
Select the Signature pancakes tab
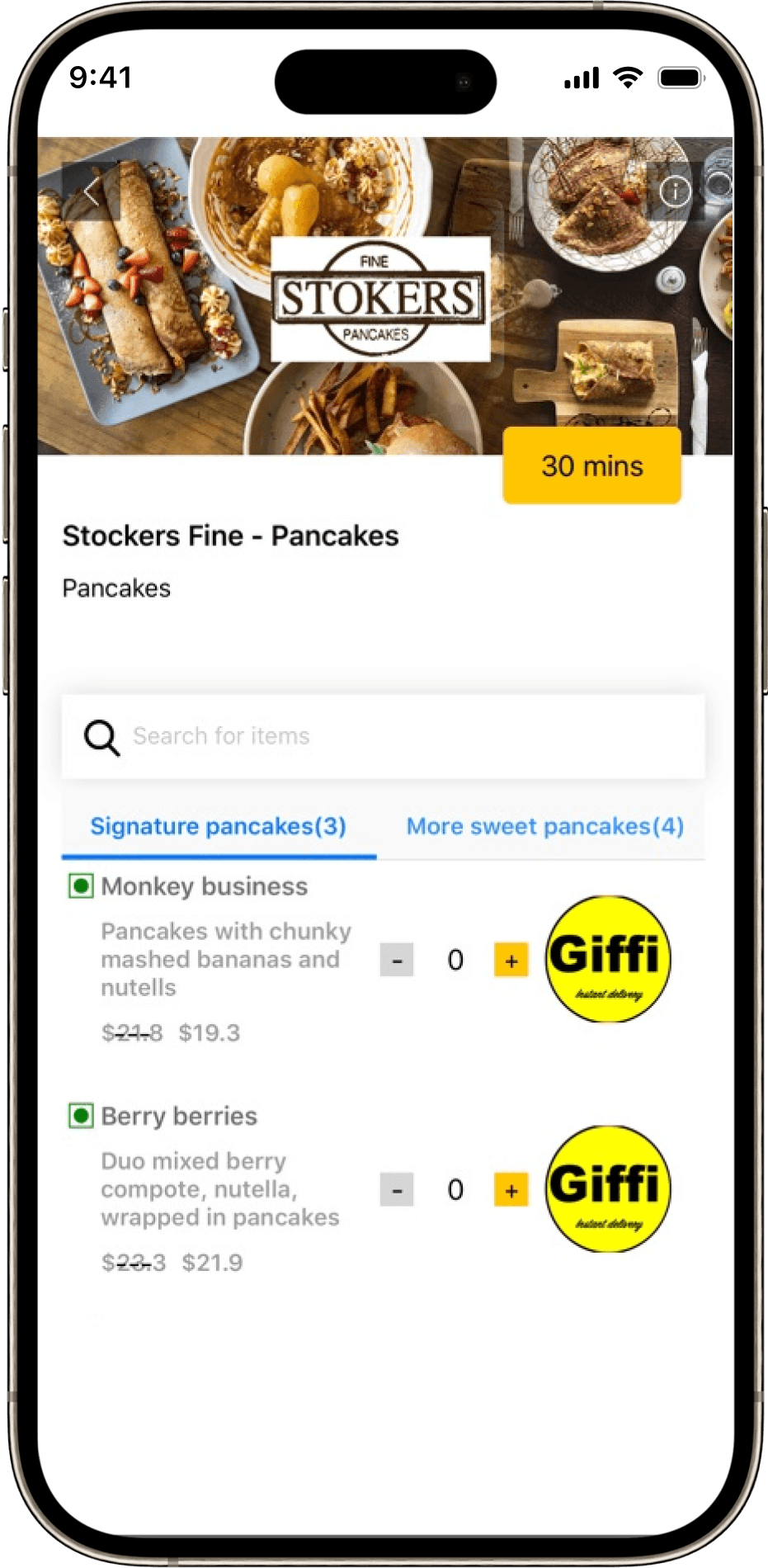pos(218,826)
